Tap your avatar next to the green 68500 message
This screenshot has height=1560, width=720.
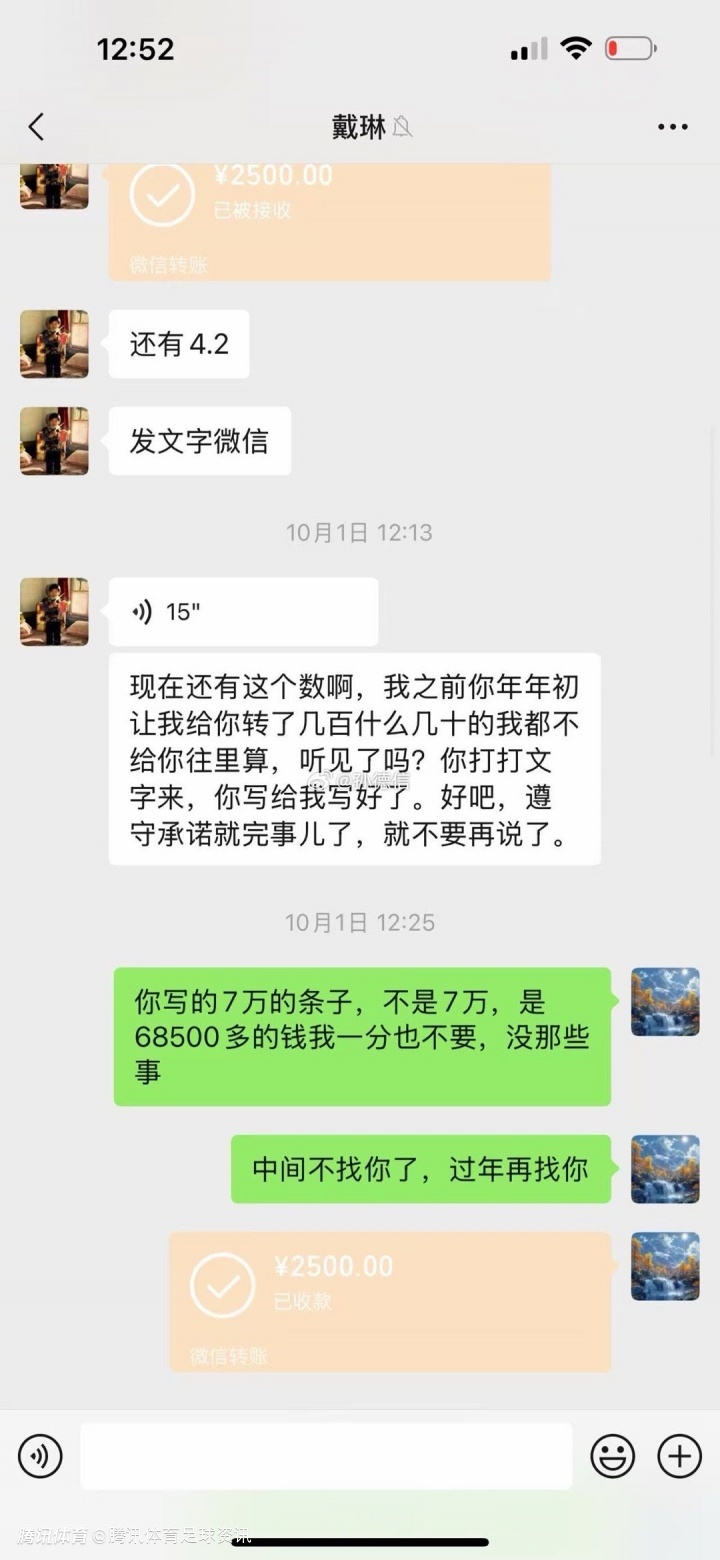coord(665,1001)
